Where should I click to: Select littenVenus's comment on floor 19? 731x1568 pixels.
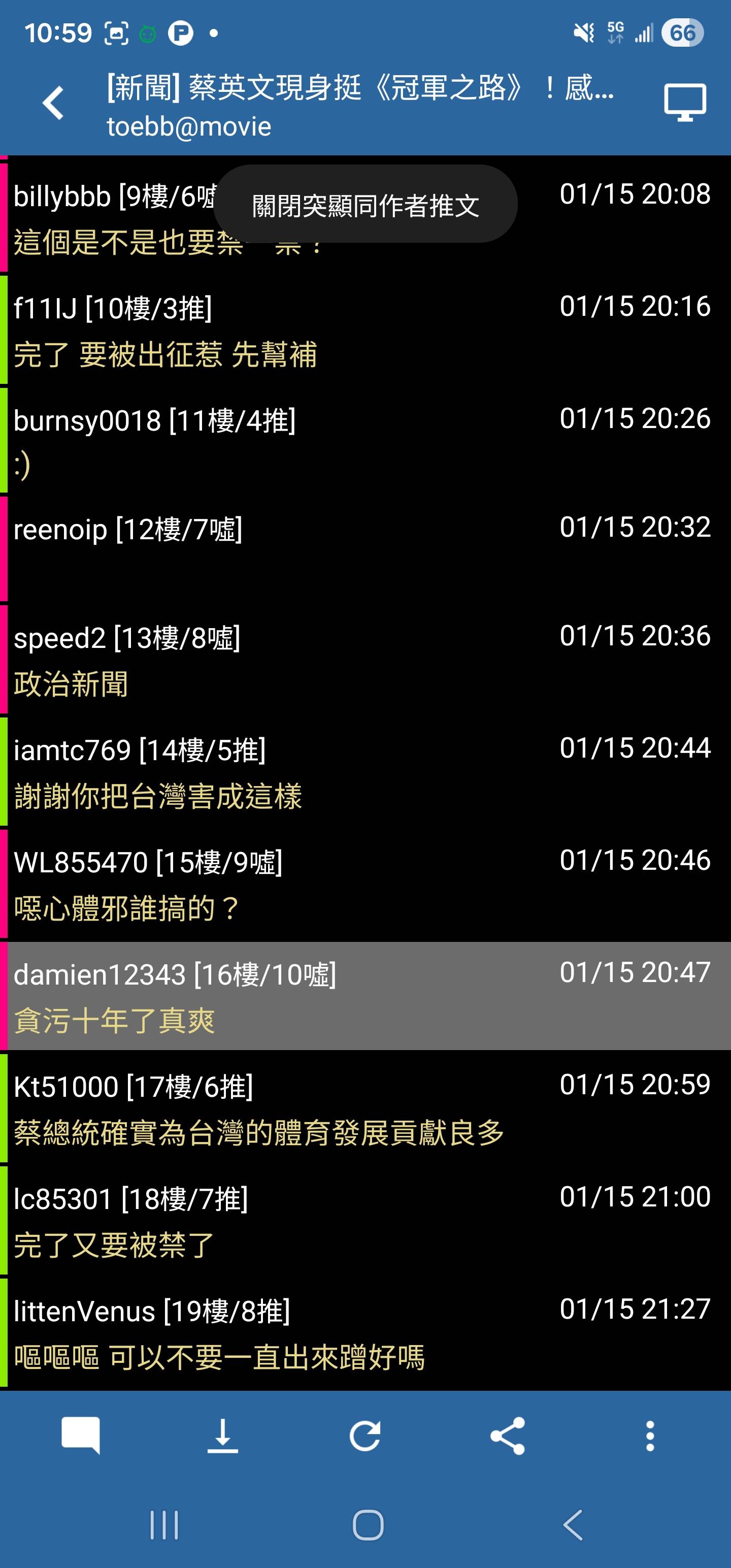(365, 1333)
